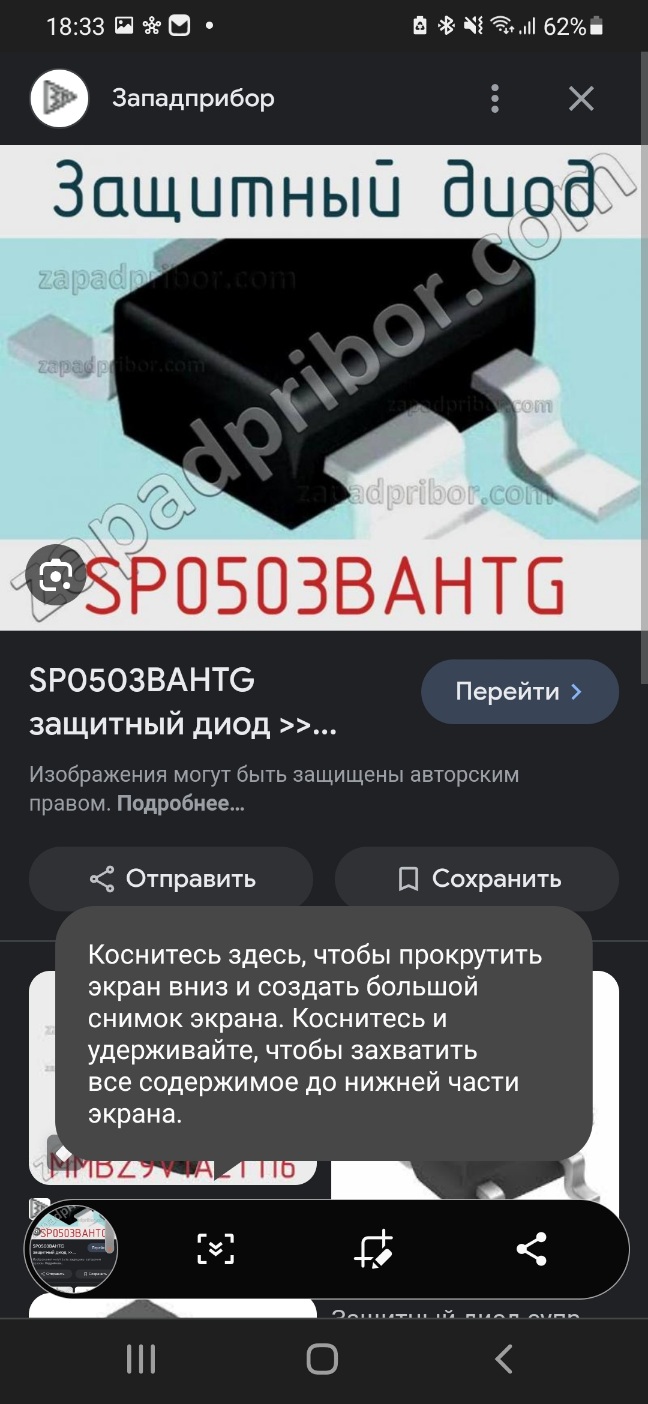The image size is (648, 1404).
Task: Open recent apps from navigation bar
Action: click(x=141, y=1358)
